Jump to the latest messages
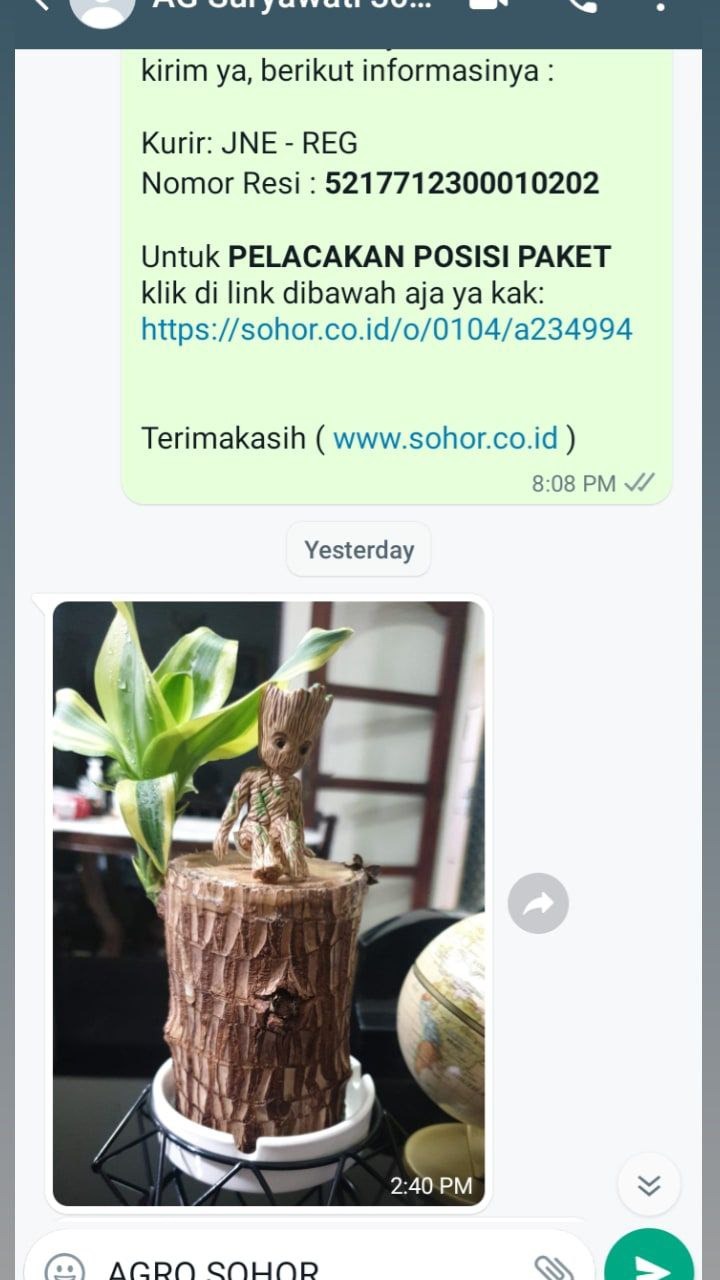This screenshot has height=1280, width=720. click(x=649, y=1186)
